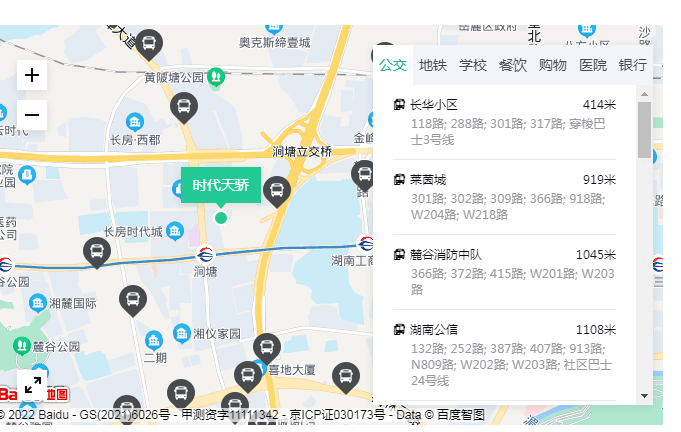The width and height of the screenshot is (681, 432).
Task: Switch to the 购物 tab
Action: click(553, 65)
